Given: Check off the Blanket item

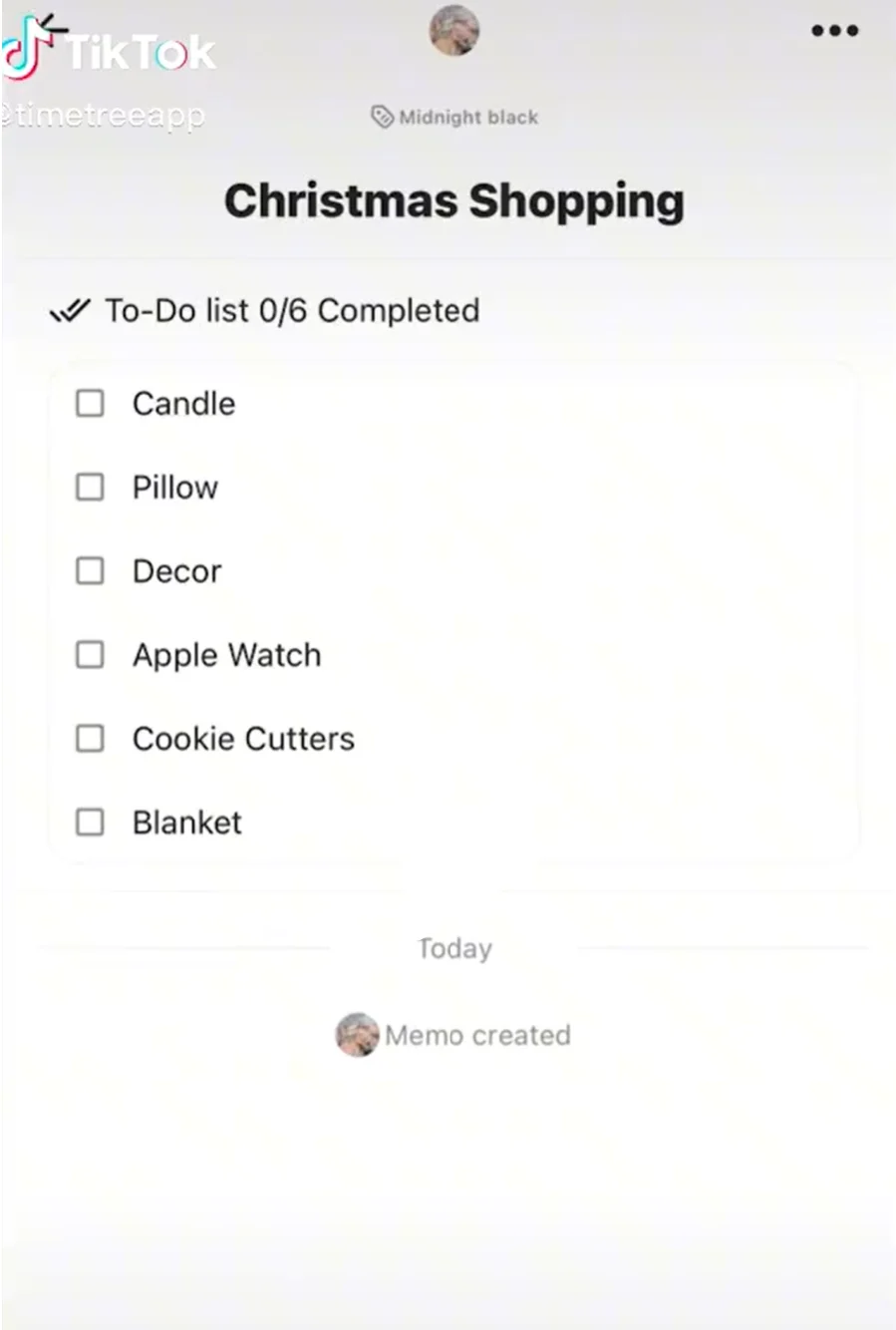Looking at the screenshot, I should click(91, 823).
